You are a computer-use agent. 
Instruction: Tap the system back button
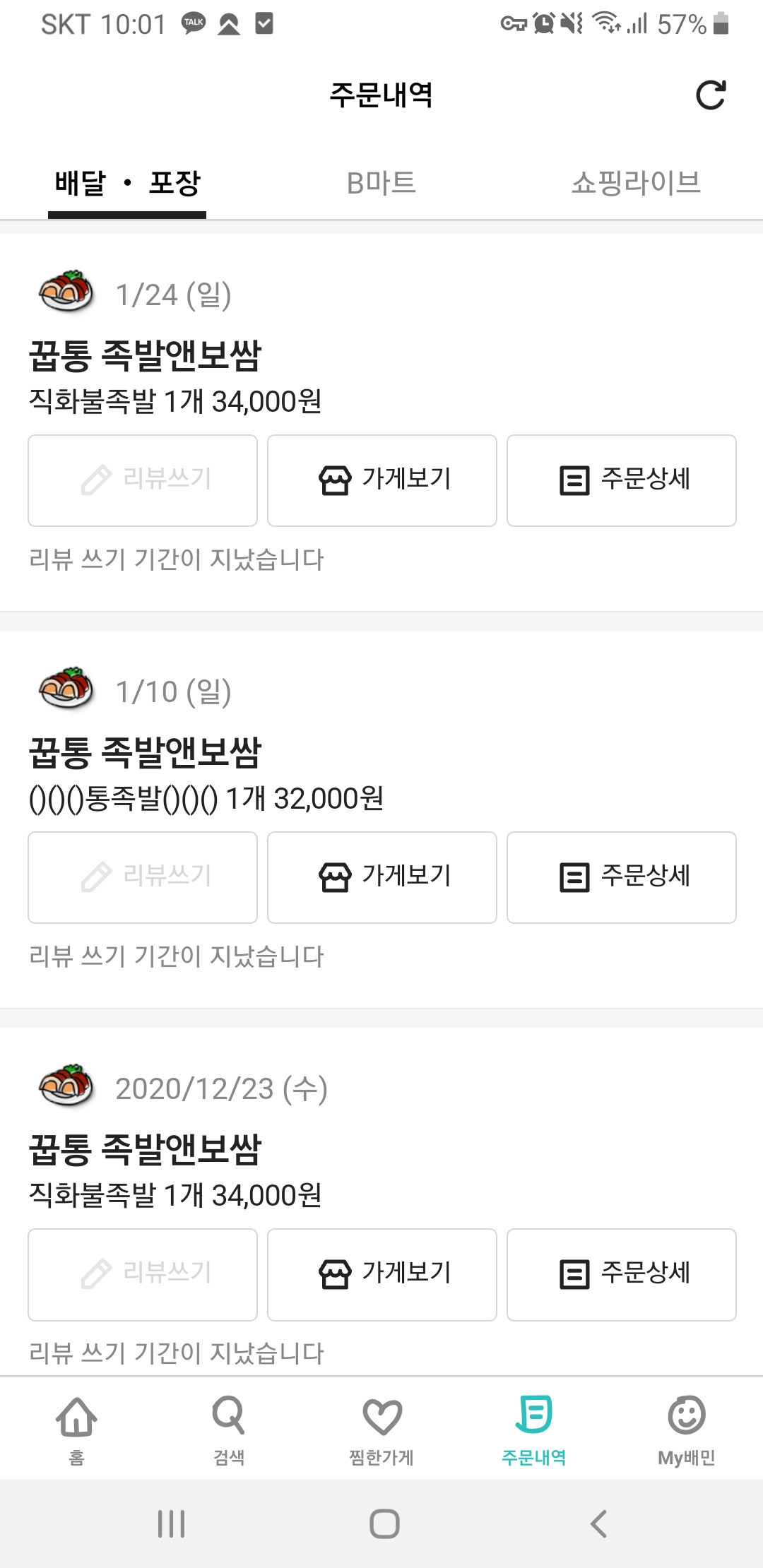pos(598,1524)
